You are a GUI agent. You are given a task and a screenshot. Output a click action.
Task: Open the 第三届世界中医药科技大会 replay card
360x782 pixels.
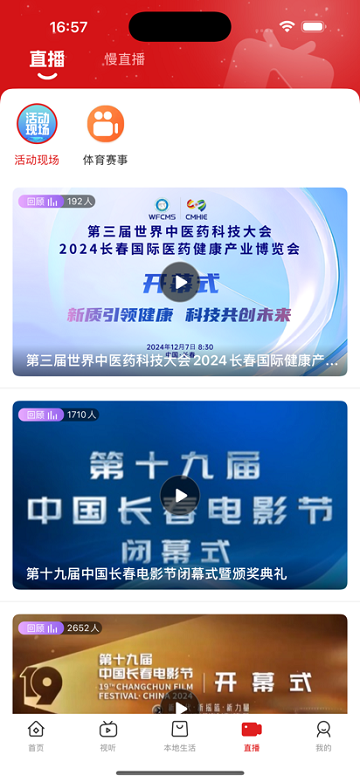pos(180,282)
